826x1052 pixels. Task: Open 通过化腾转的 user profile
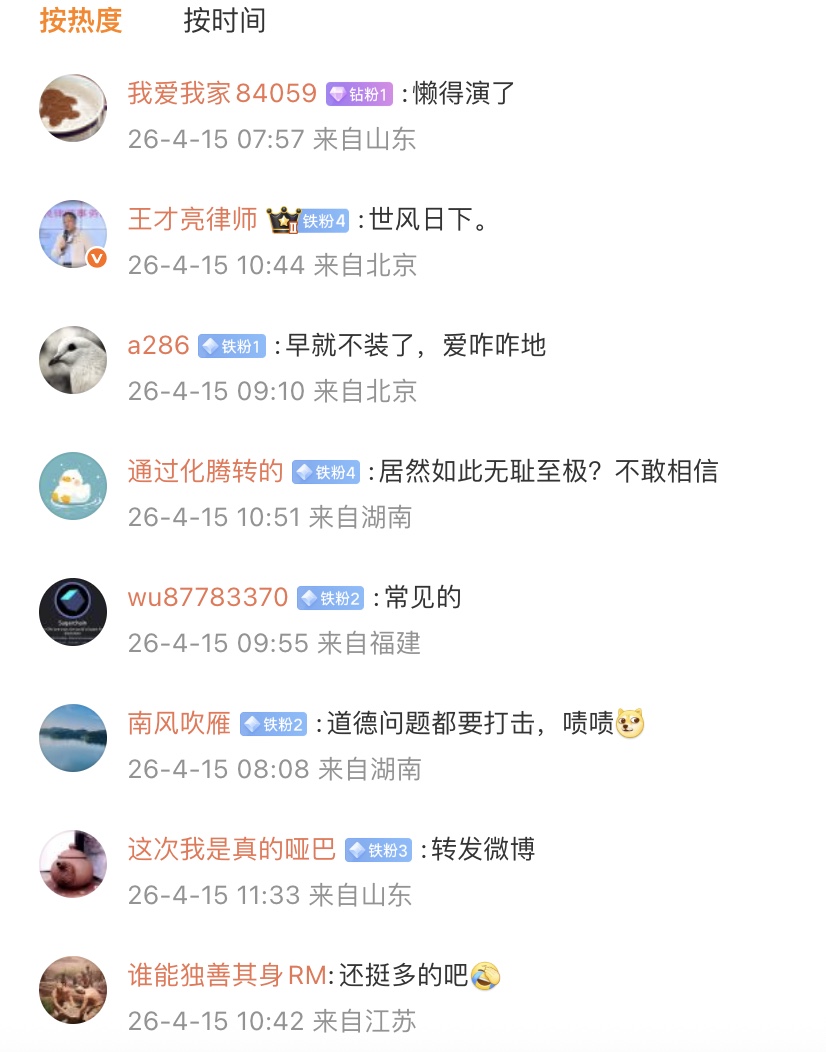click(x=206, y=472)
